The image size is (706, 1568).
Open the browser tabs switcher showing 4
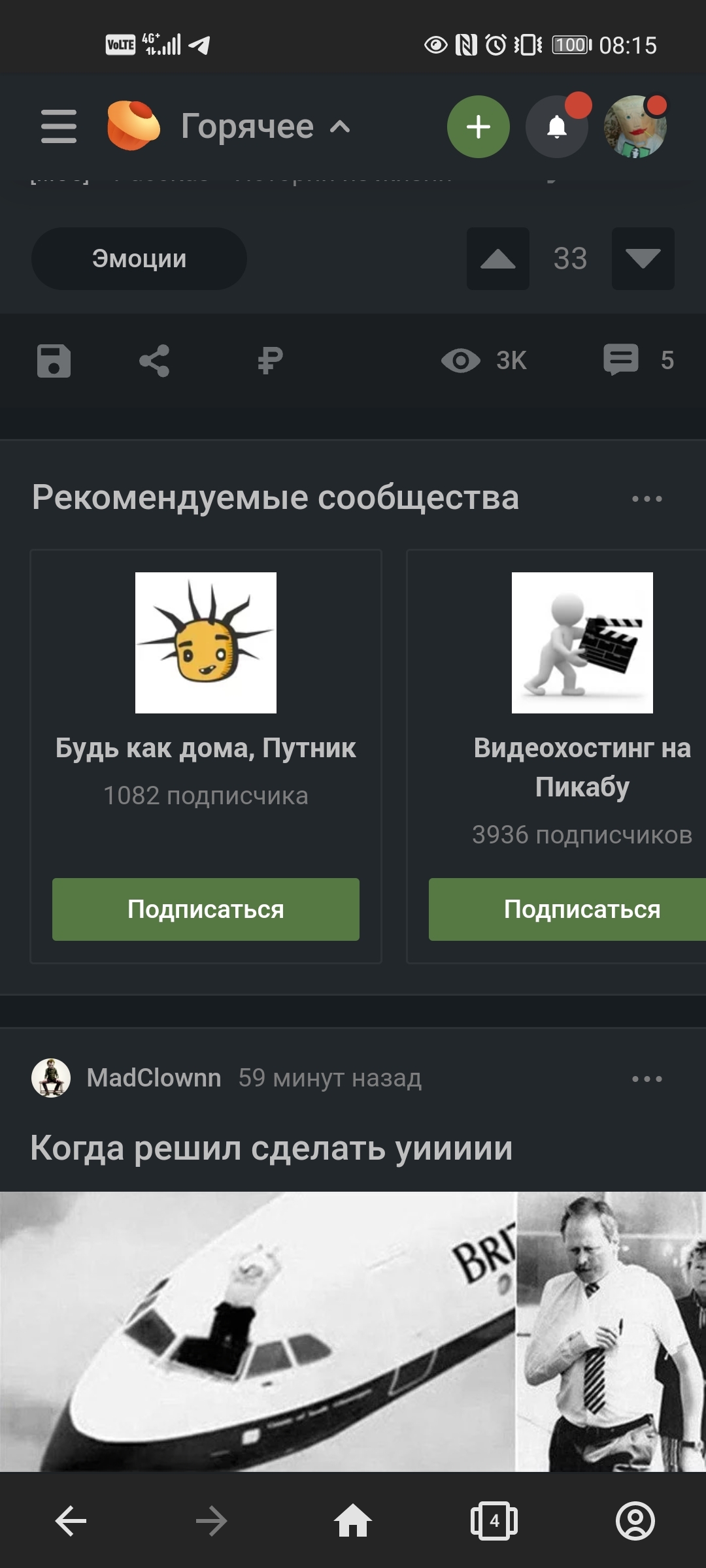[x=494, y=1521]
